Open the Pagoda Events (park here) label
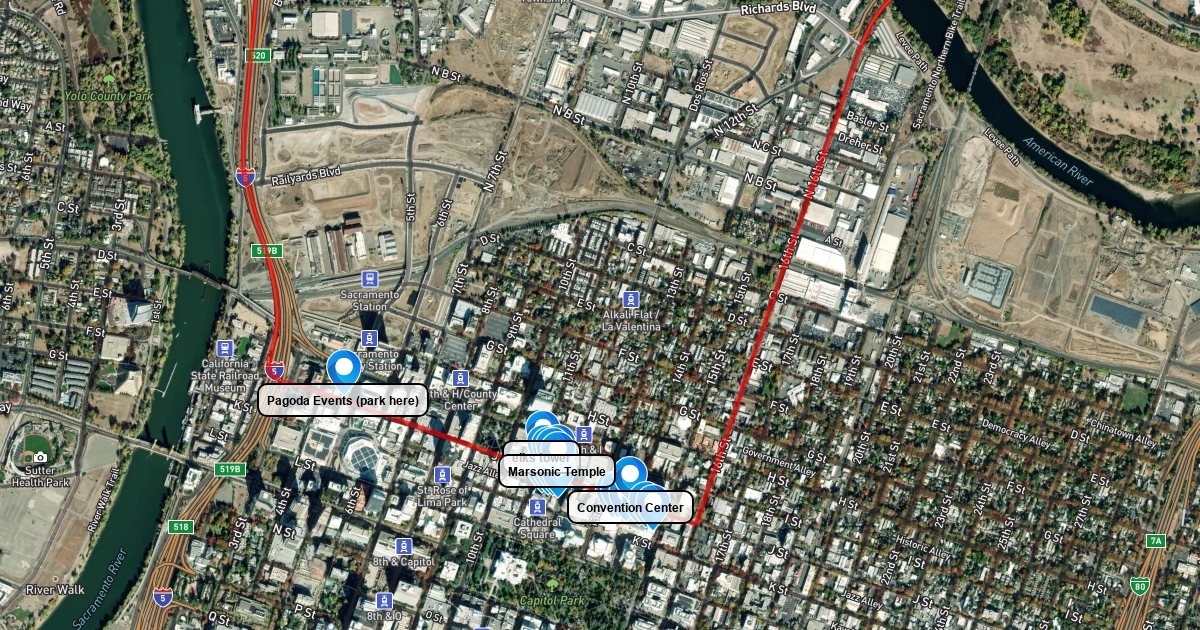The width and height of the screenshot is (1200, 630). pos(343,401)
